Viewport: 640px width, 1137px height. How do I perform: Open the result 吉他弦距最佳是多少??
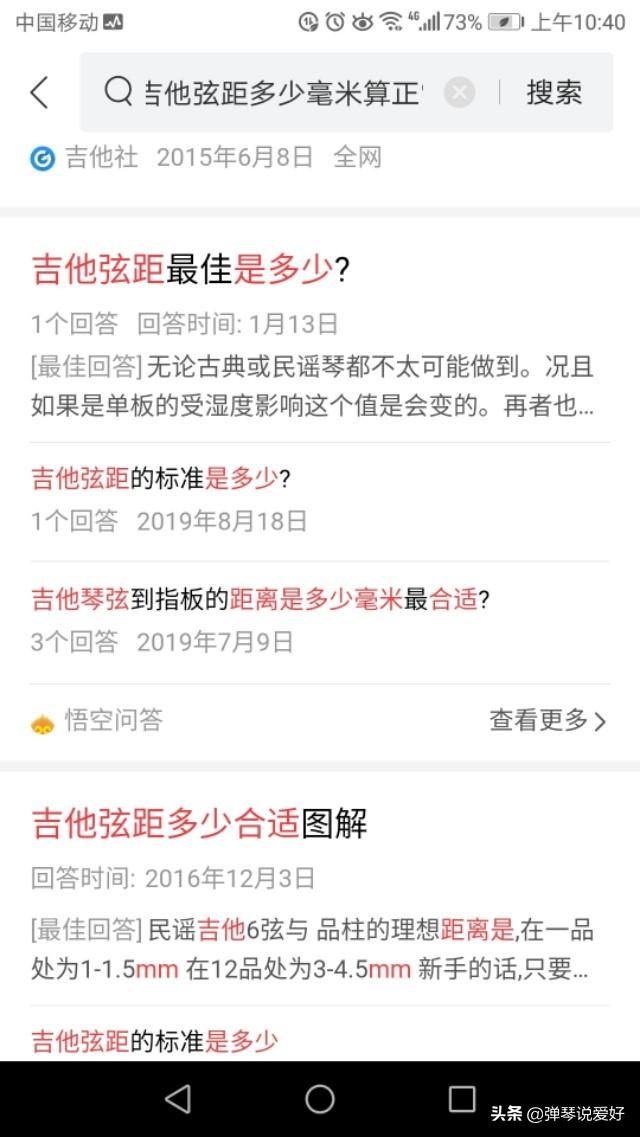pos(191,270)
